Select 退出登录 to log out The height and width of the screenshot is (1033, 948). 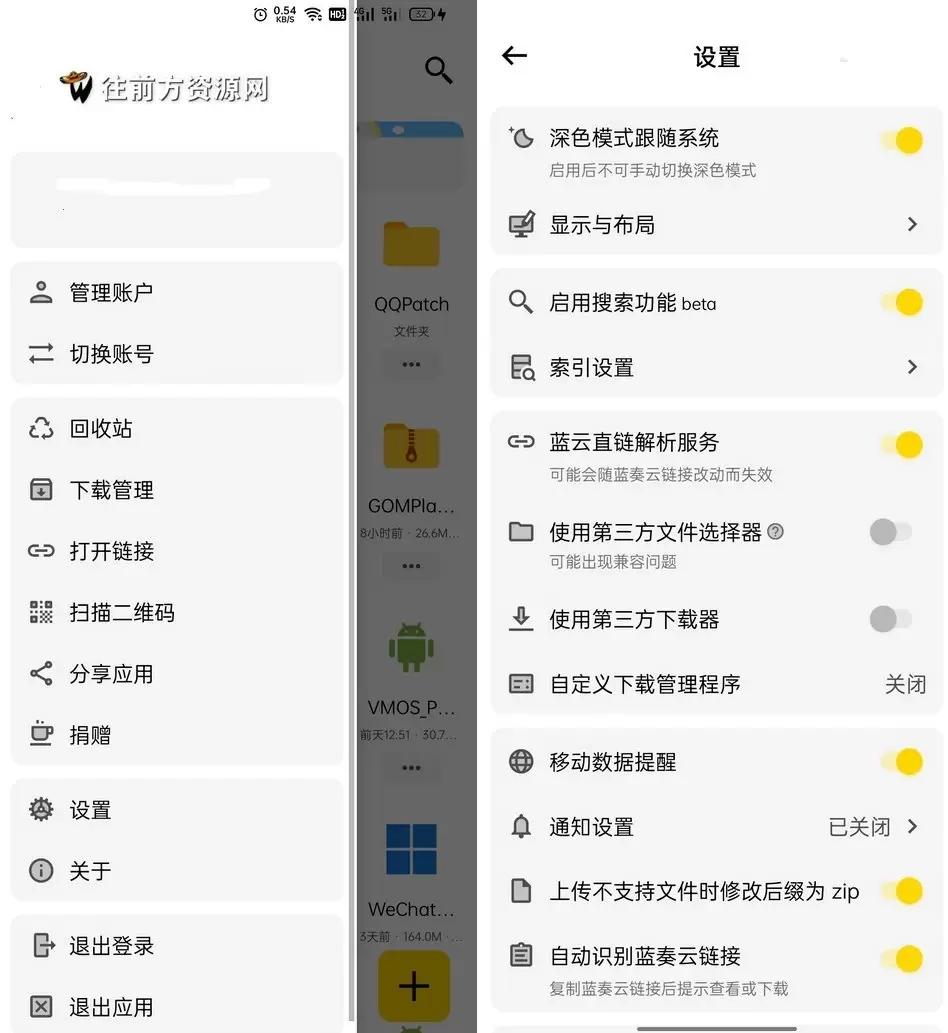pyautogui.click(x=110, y=946)
